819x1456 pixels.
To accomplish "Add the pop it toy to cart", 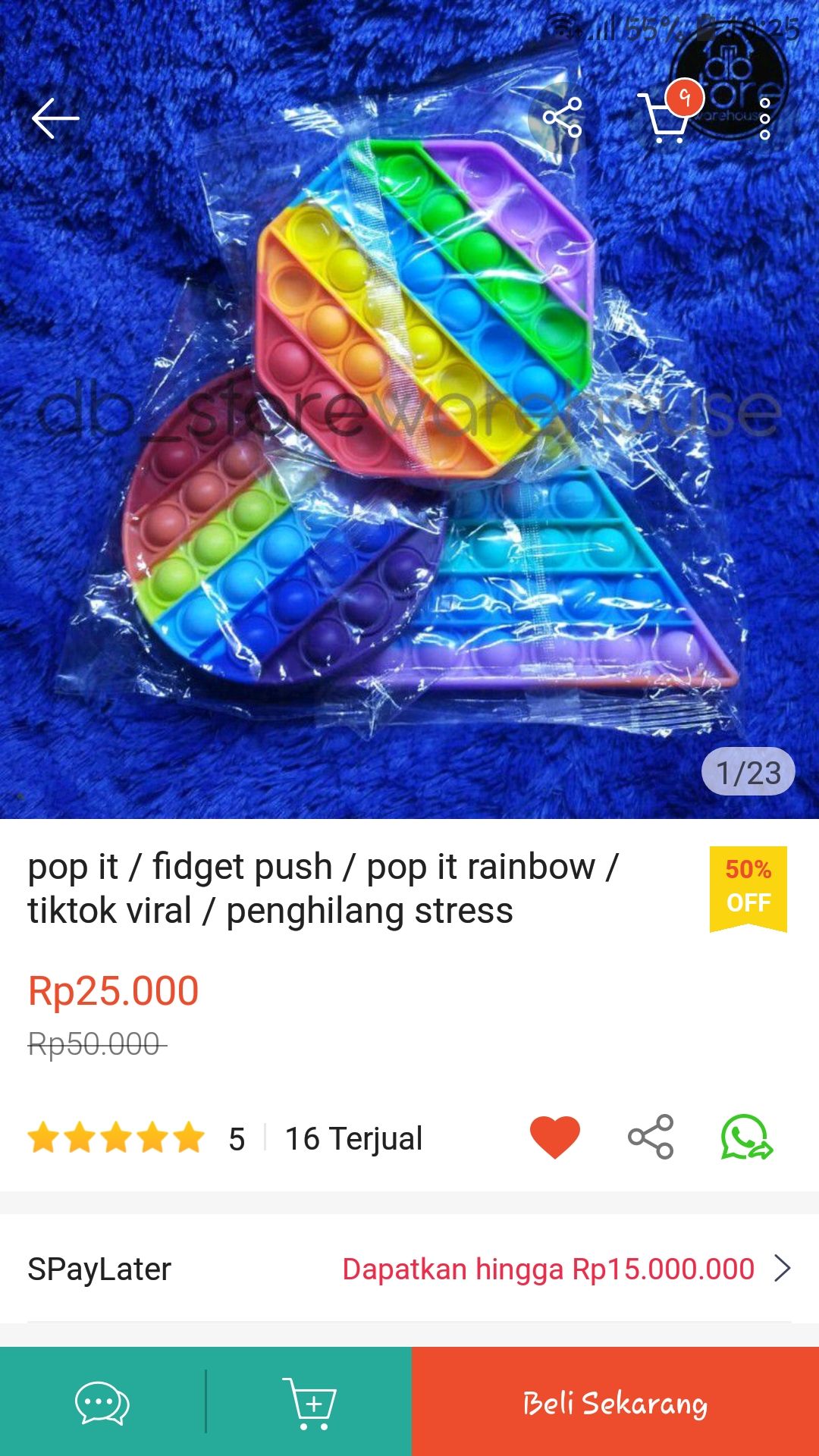I will (307, 1401).
